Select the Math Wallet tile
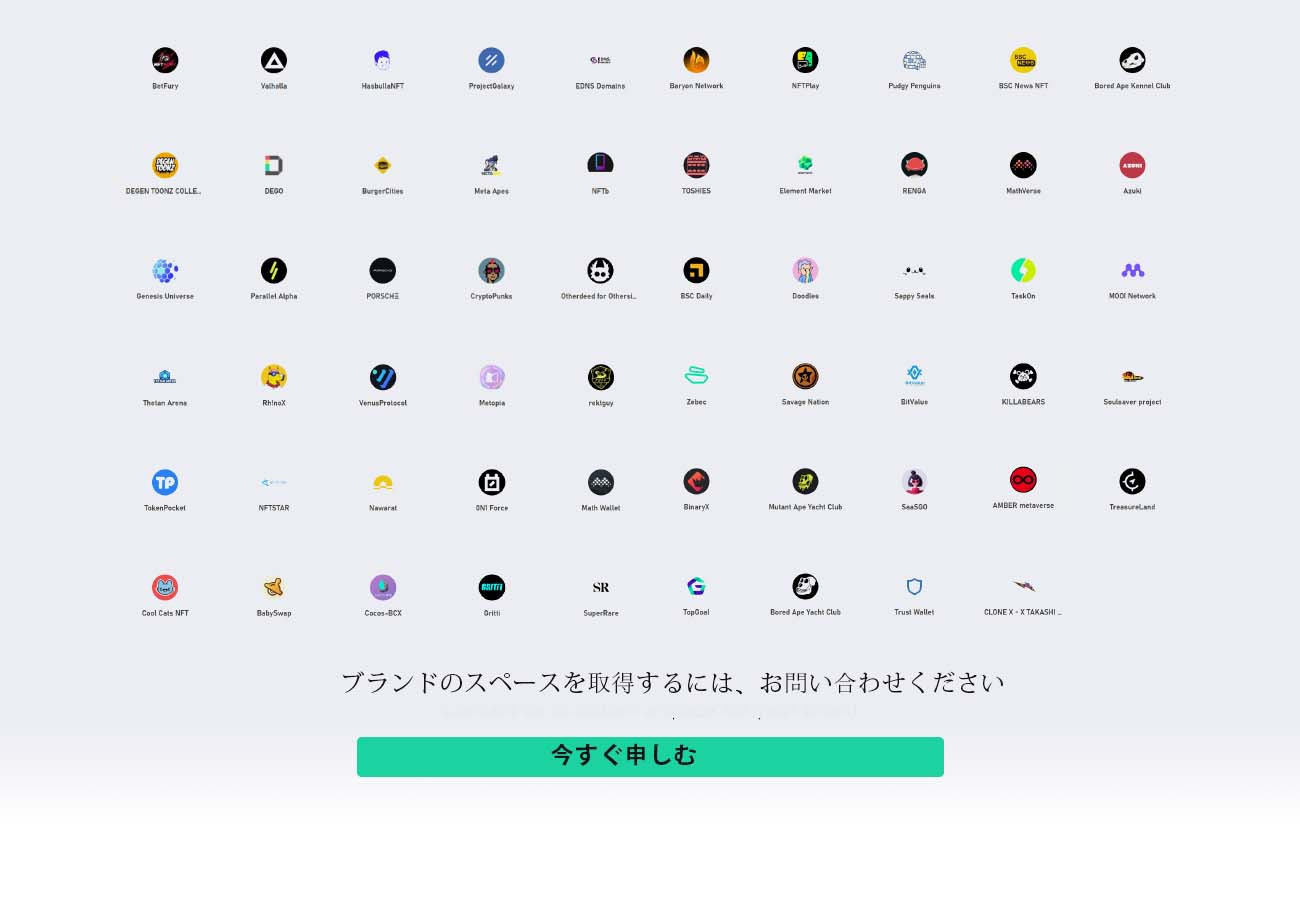The height and width of the screenshot is (910, 1300). 601,483
